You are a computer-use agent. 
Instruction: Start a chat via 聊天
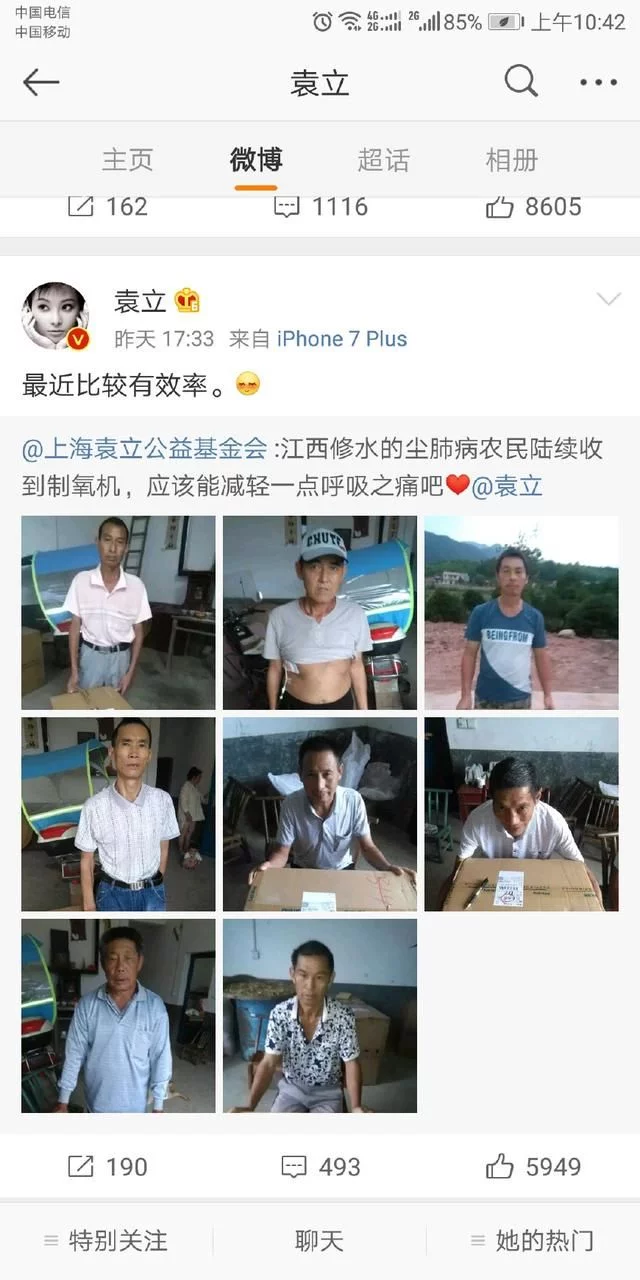click(x=320, y=1241)
